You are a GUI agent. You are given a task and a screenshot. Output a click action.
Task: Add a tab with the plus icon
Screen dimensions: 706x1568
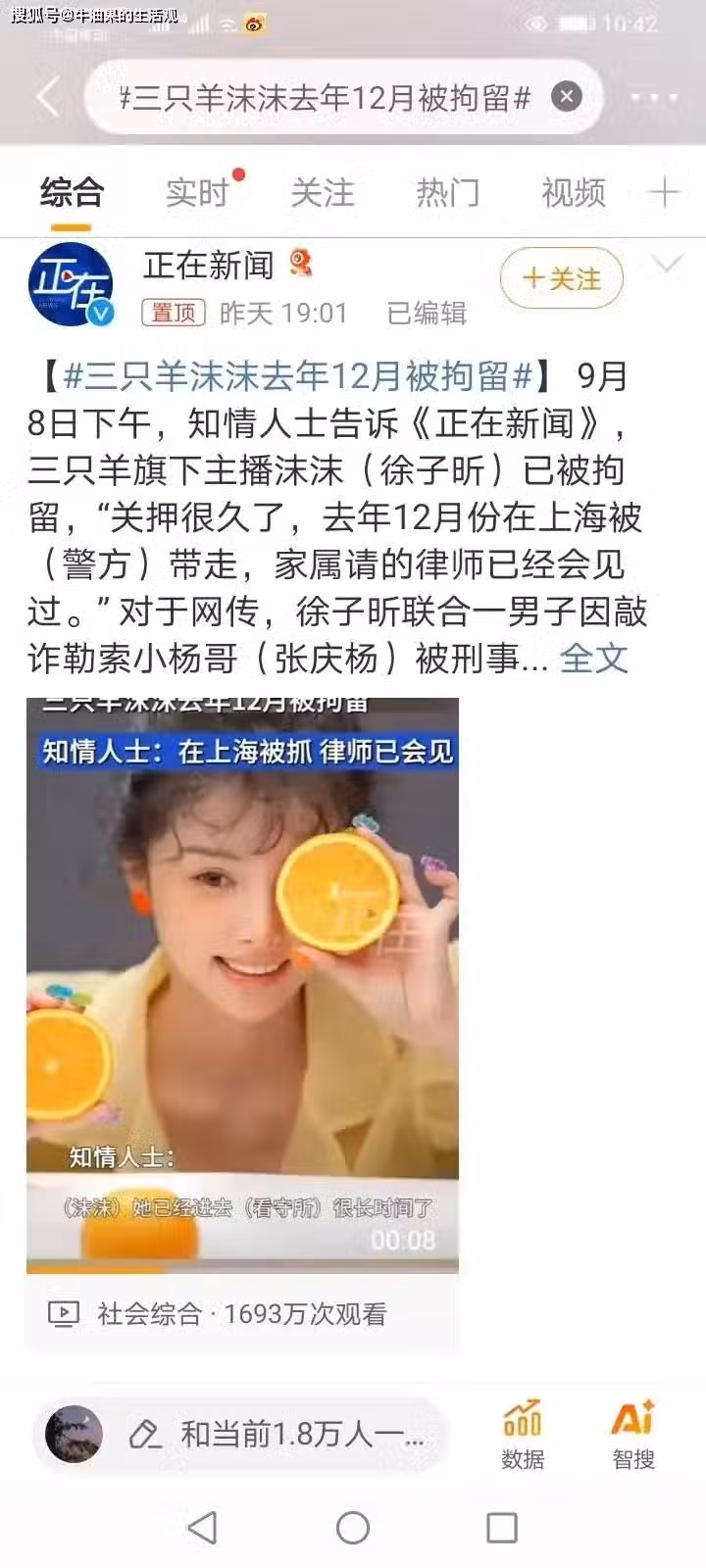pos(664,192)
